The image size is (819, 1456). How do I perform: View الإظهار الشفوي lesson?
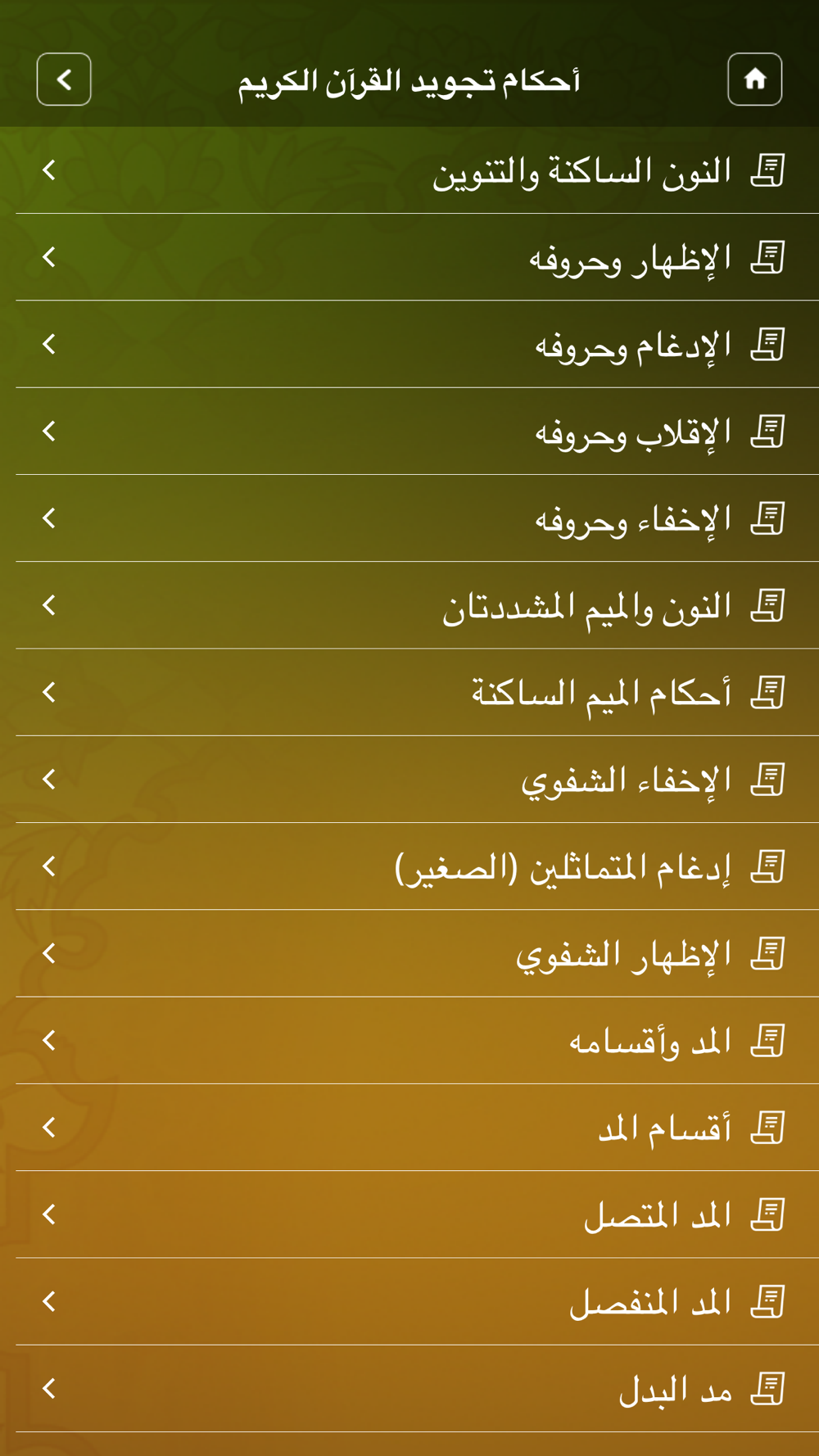(409, 953)
